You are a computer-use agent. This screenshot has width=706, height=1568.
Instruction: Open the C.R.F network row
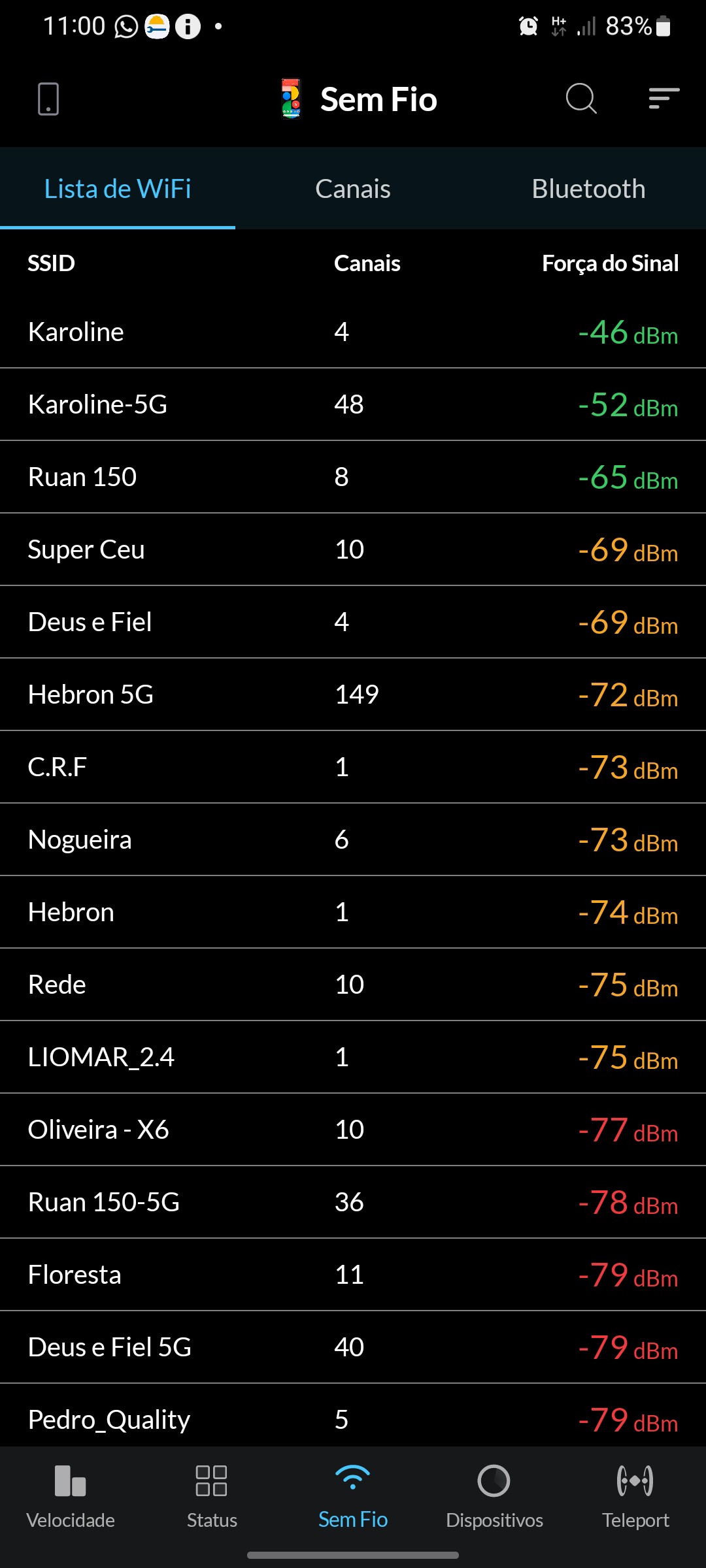click(353, 767)
